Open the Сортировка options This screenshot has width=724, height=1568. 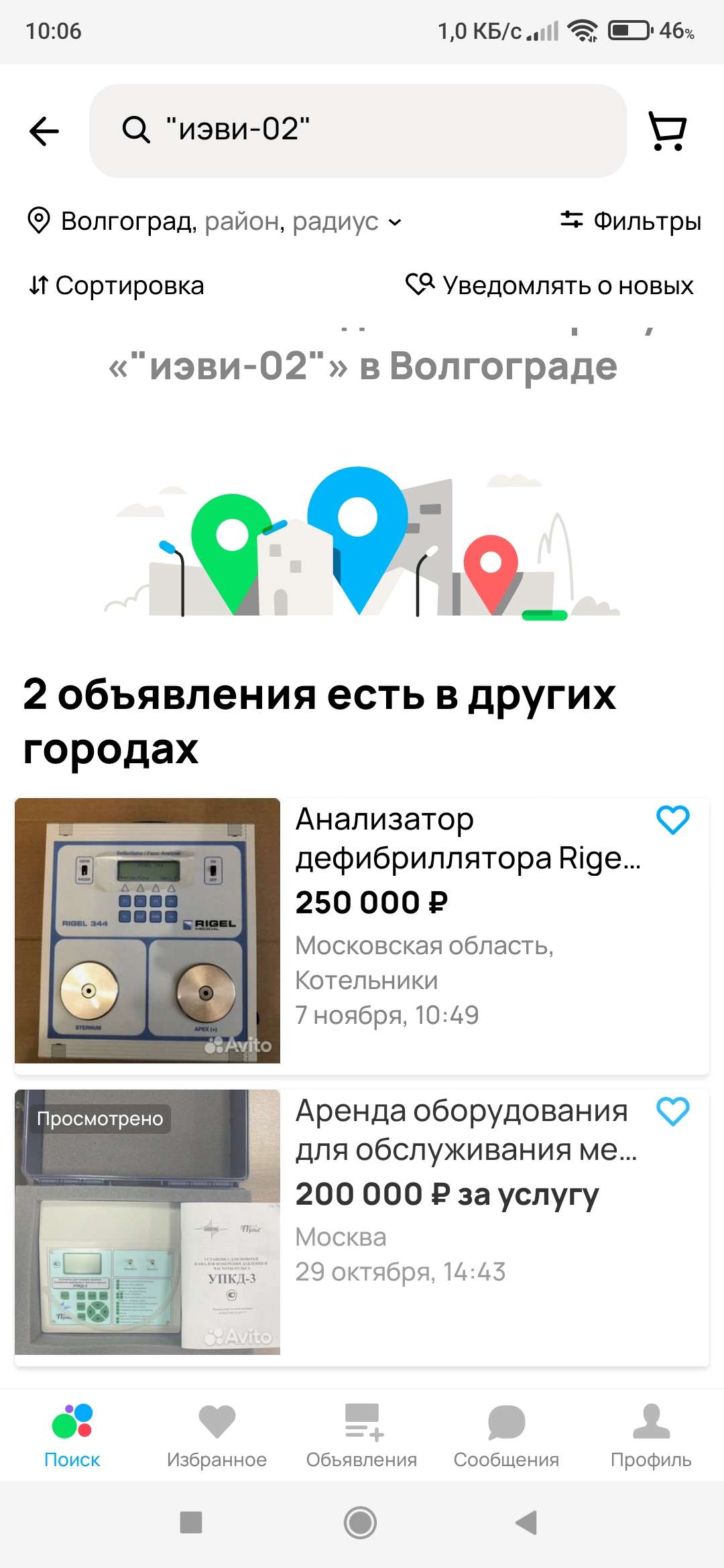click(x=116, y=285)
